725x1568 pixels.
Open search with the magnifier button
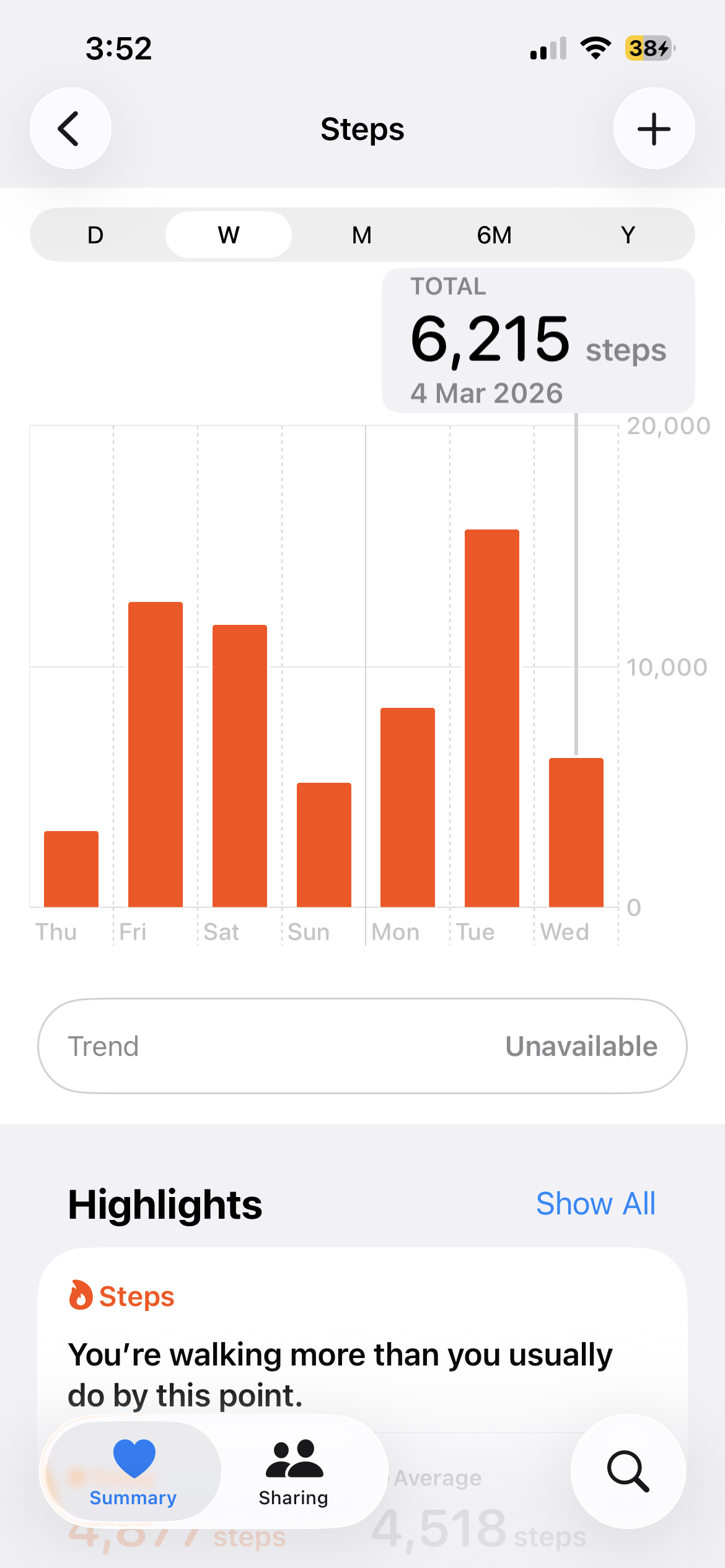(x=628, y=1471)
